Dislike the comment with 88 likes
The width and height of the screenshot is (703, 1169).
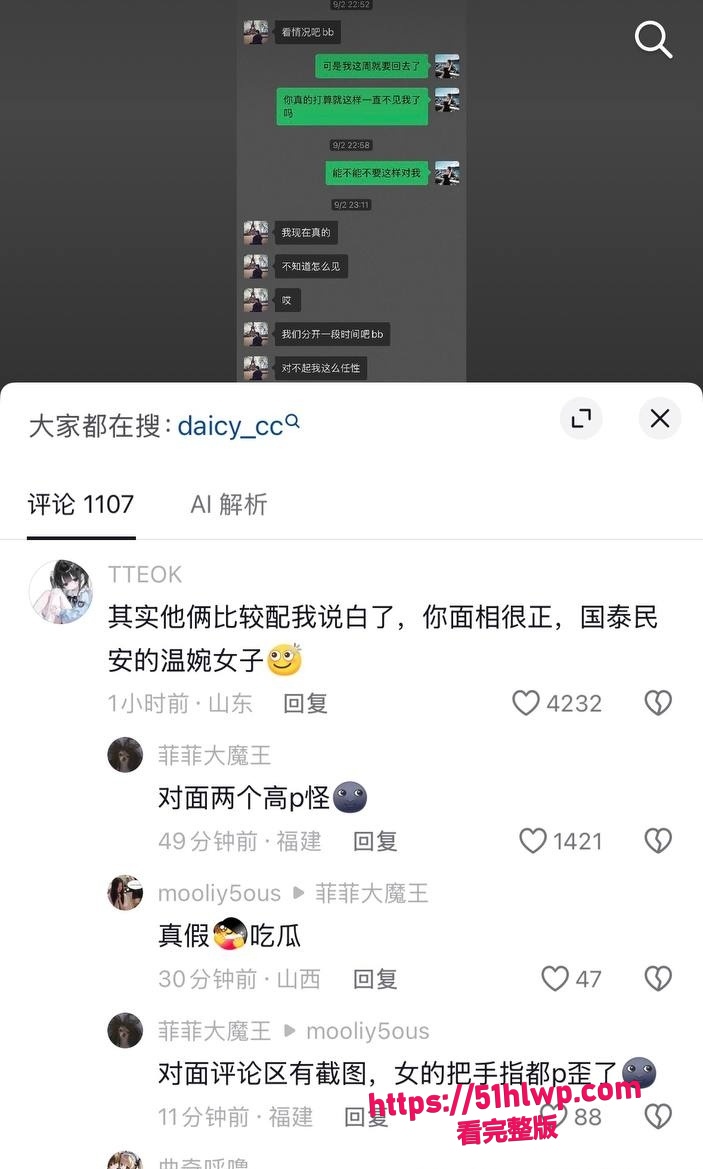(658, 1116)
